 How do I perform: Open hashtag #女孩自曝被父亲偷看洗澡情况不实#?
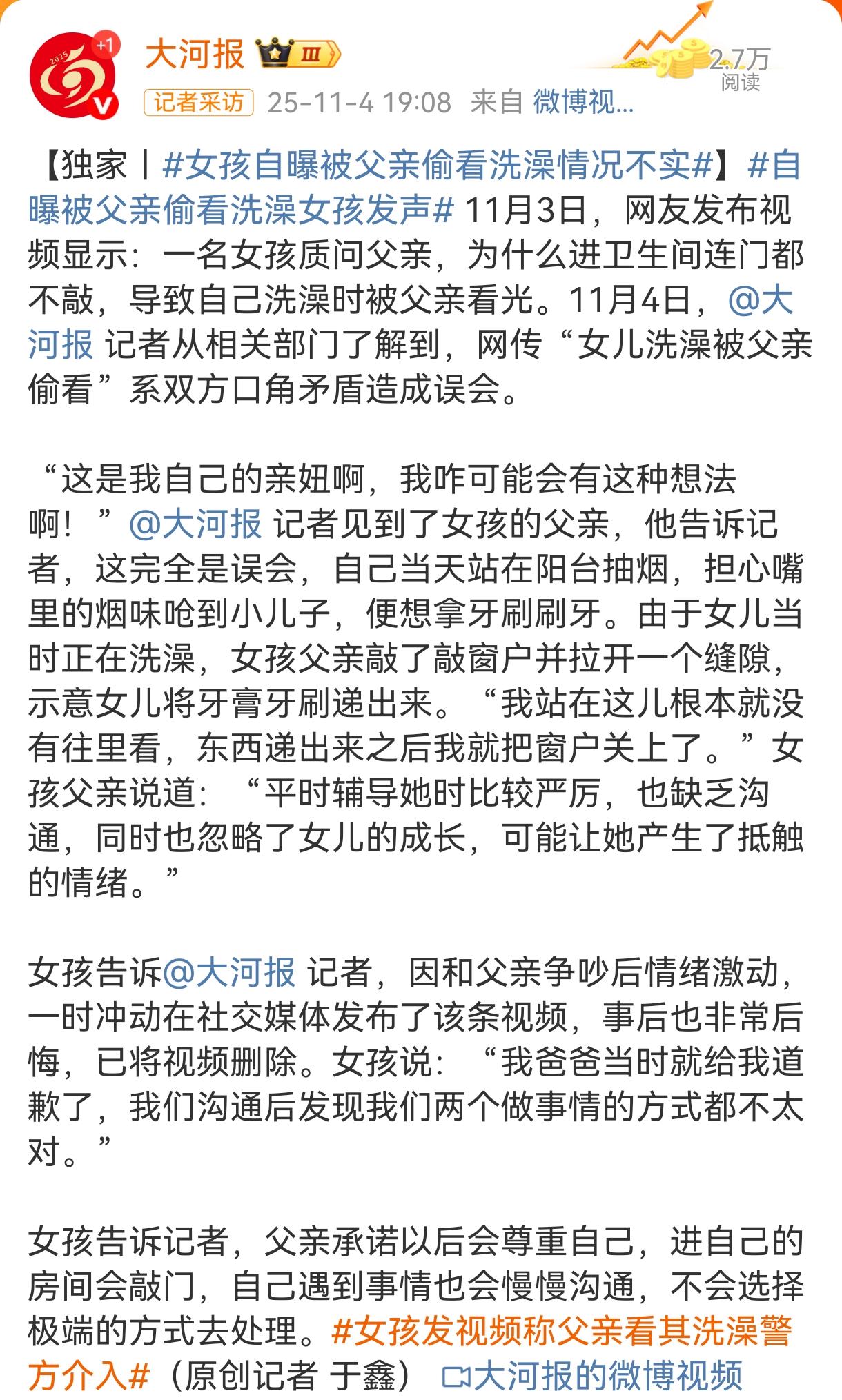438,166
